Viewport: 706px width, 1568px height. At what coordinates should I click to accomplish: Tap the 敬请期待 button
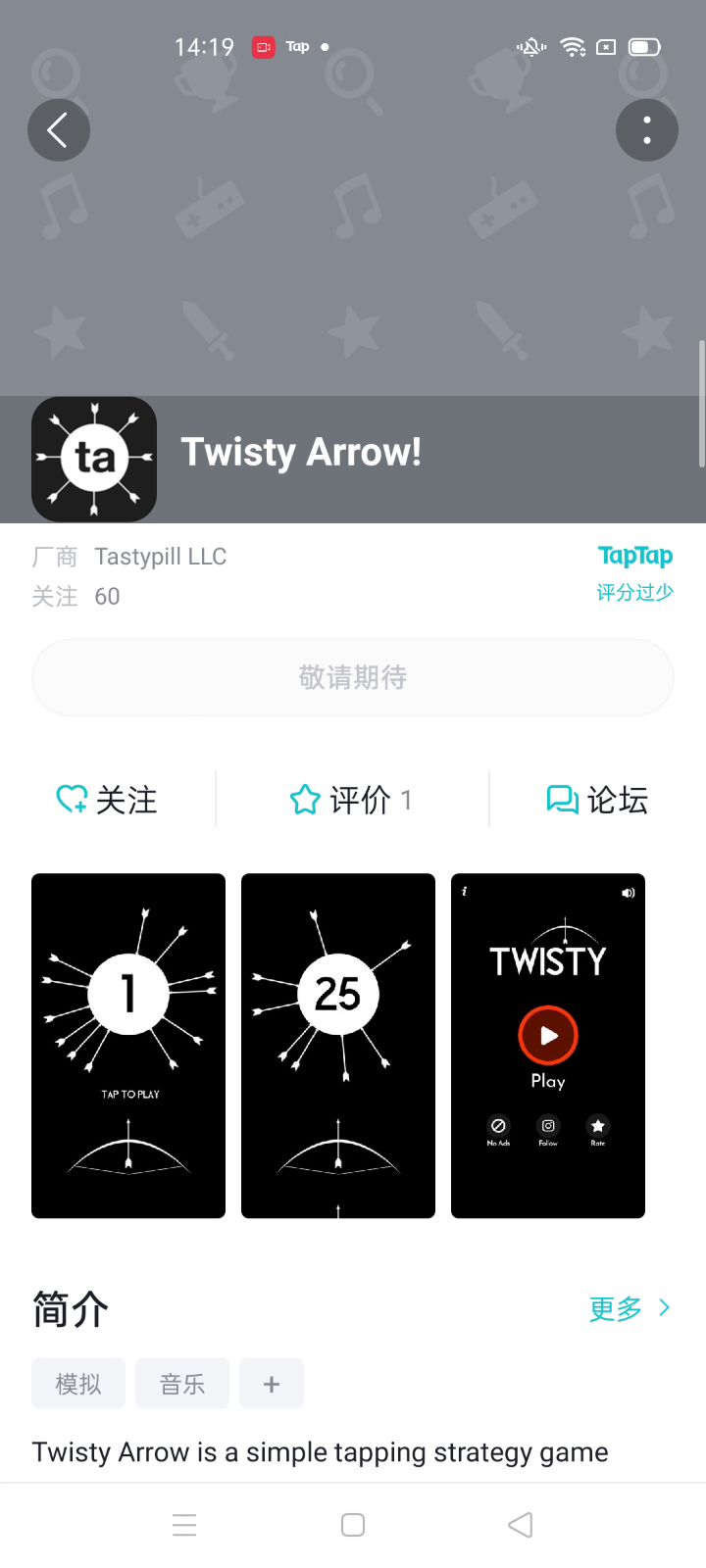pyautogui.click(x=353, y=677)
